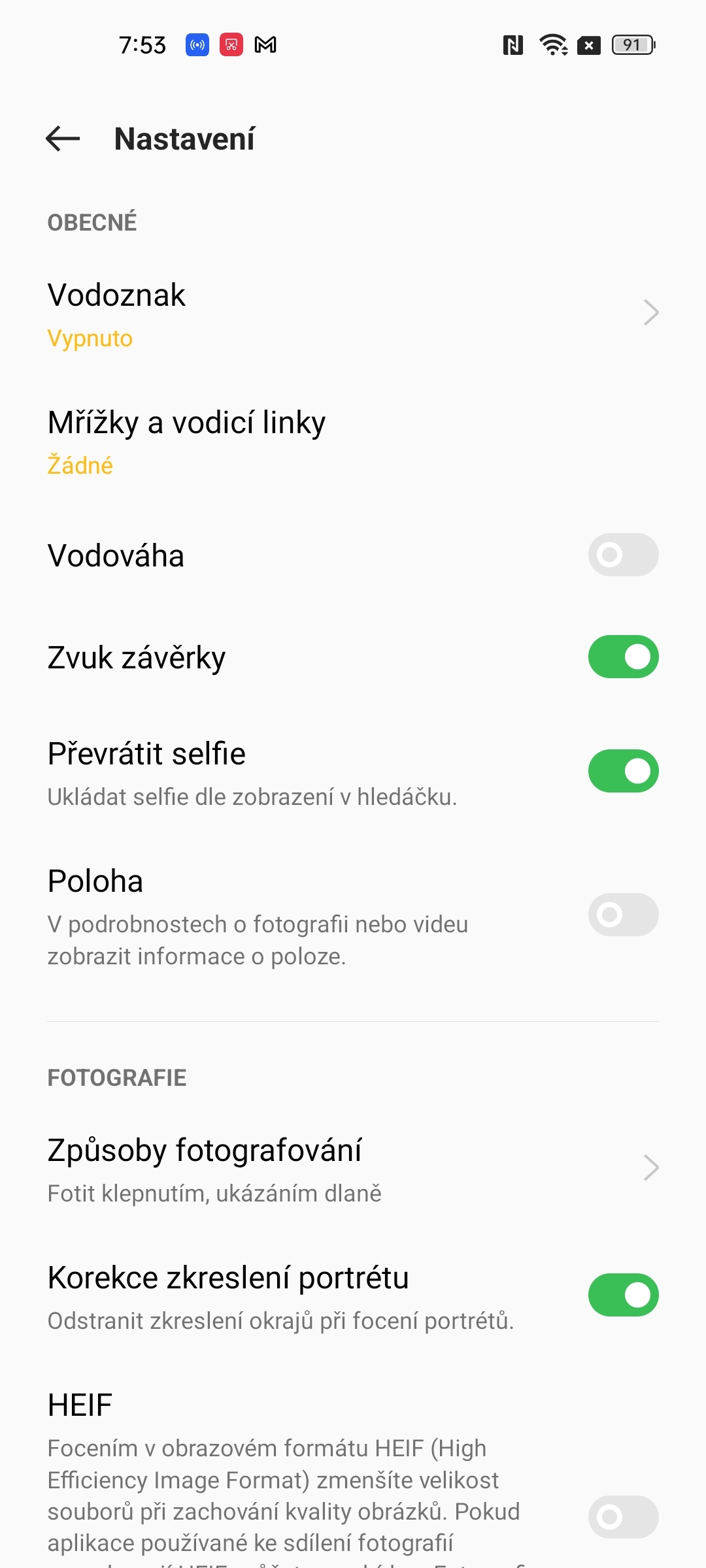Disable Korekce zkreslení portrétu
The height and width of the screenshot is (1568, 706).
click(622, 1295)
